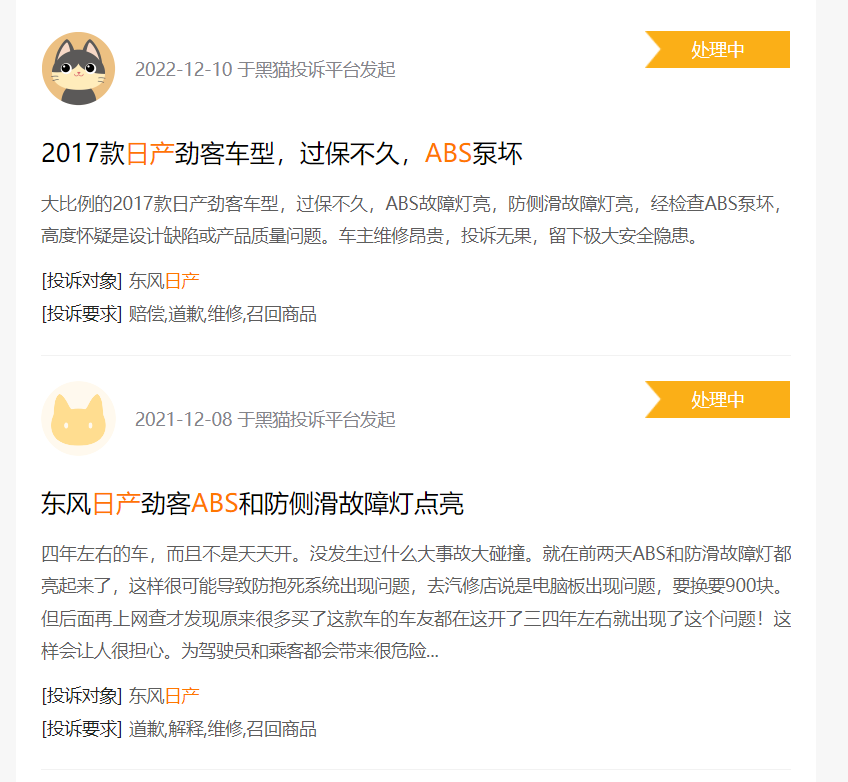The image size is (848, 782).
Task: Open the 2017款日产劲客 ABS泵坏 complaint
Action: (282, 154)
